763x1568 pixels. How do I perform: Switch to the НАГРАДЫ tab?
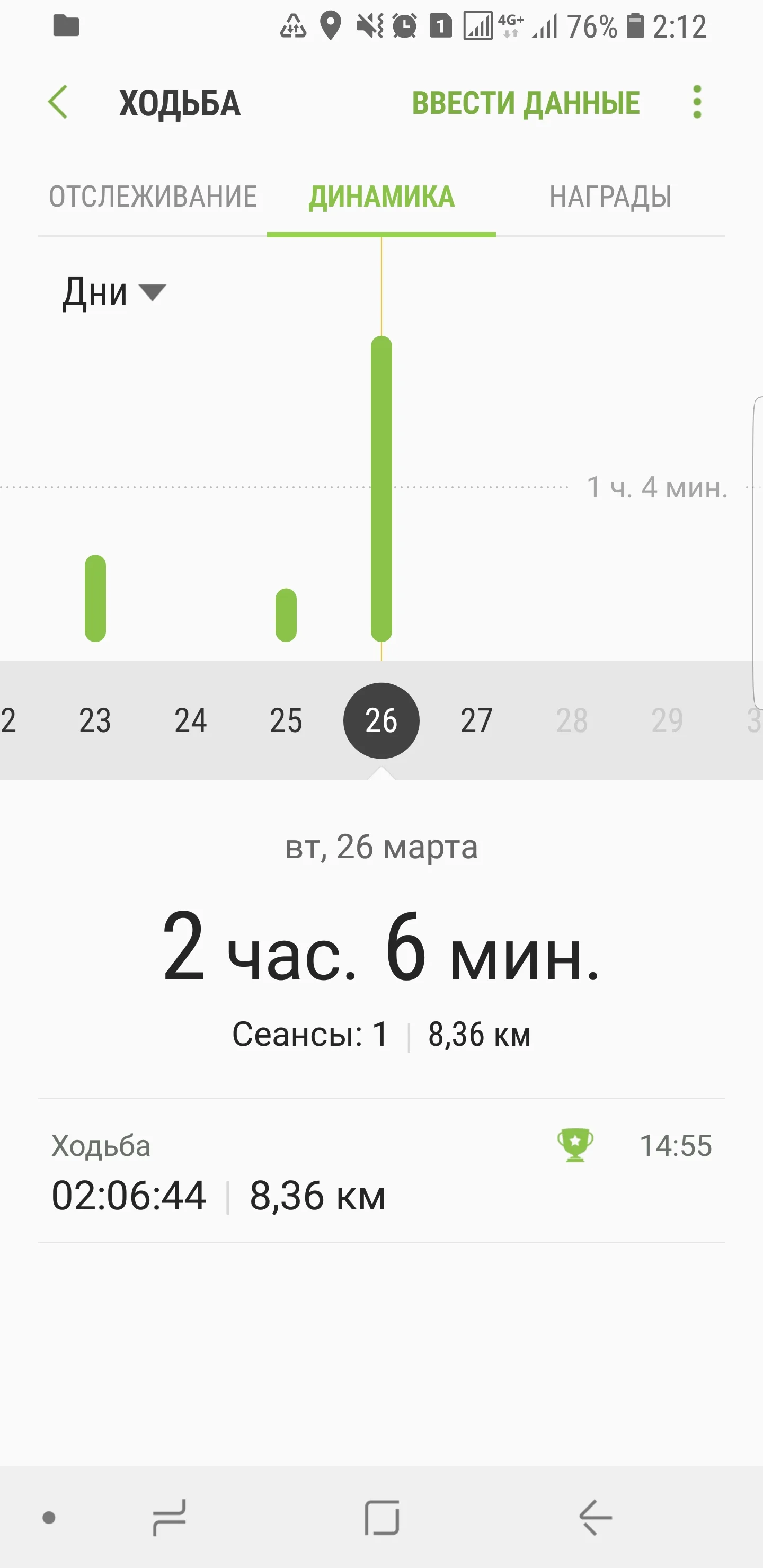tap(610, 197)
